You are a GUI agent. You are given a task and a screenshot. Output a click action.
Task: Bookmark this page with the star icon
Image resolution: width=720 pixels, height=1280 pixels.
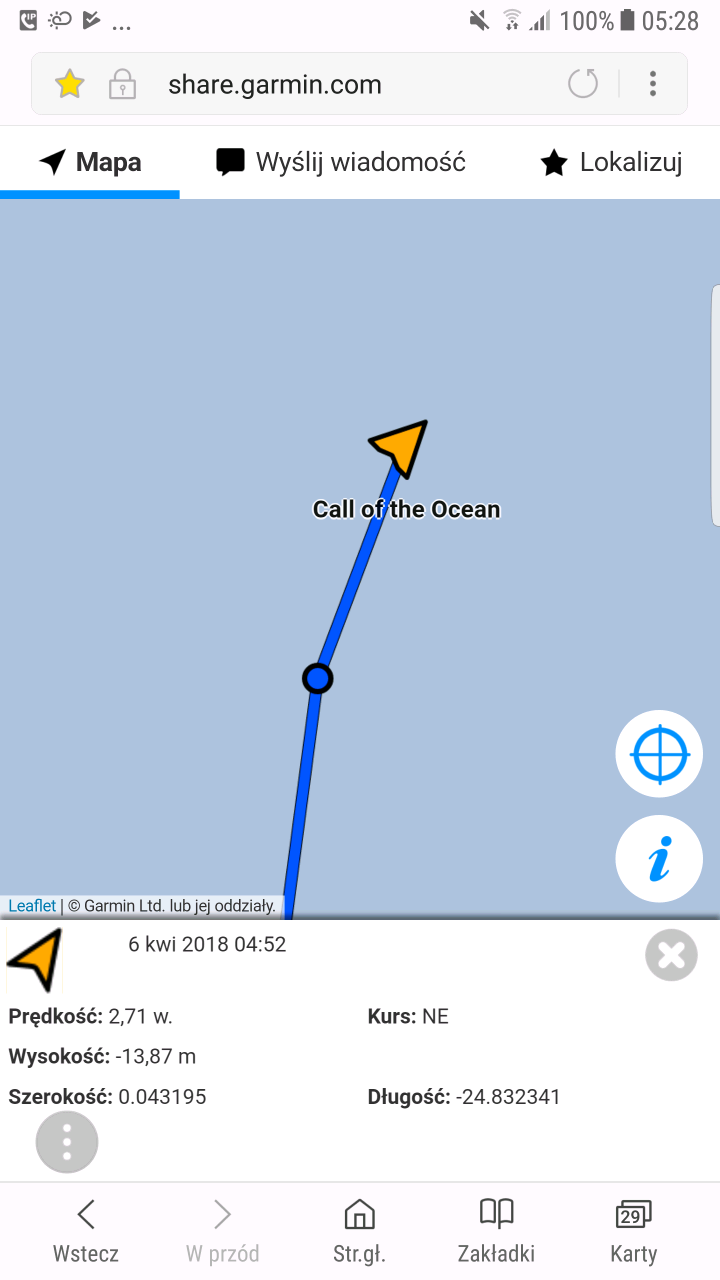69,84
